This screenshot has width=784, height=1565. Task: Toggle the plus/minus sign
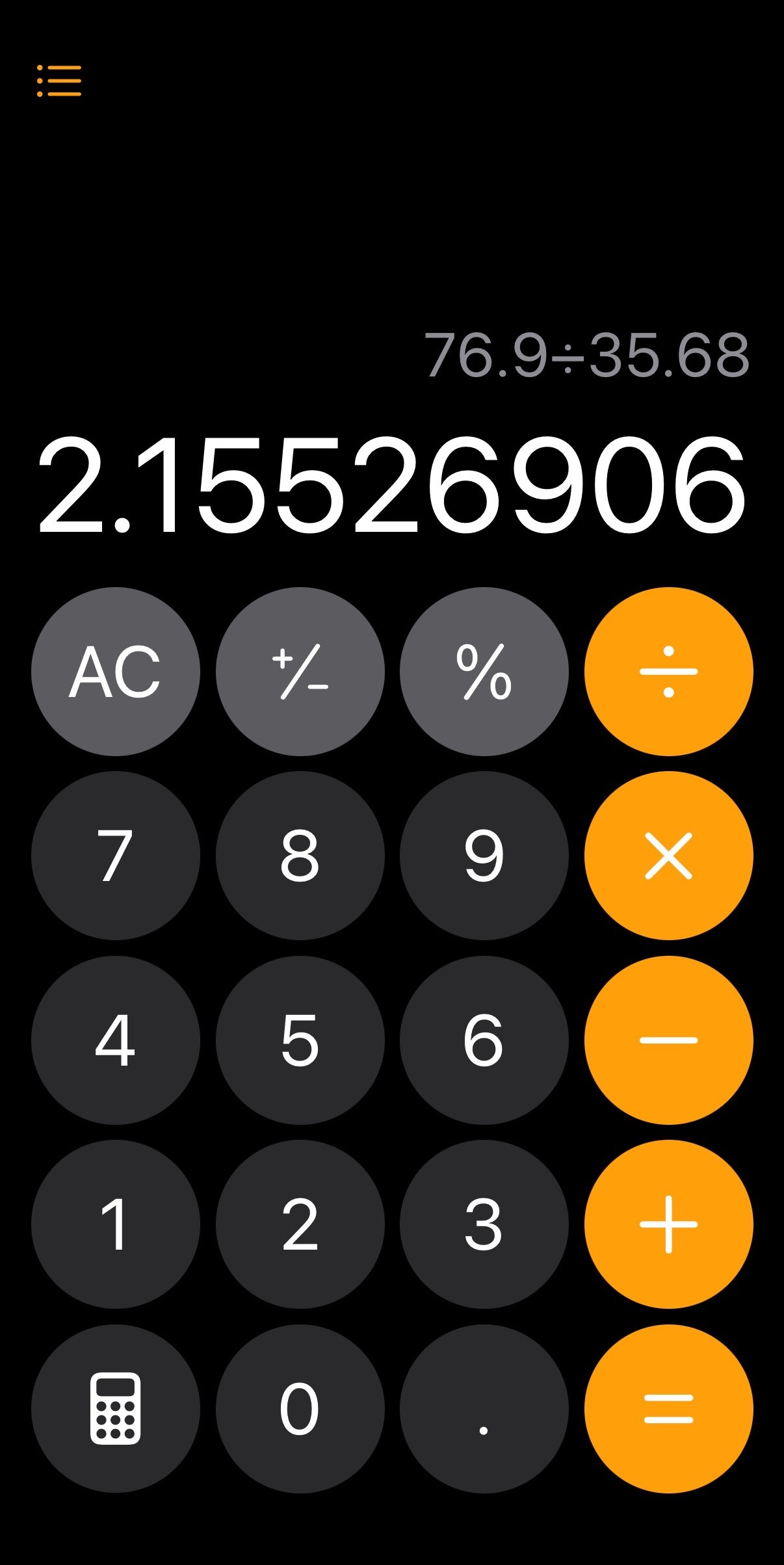click(x=300, y=672)
